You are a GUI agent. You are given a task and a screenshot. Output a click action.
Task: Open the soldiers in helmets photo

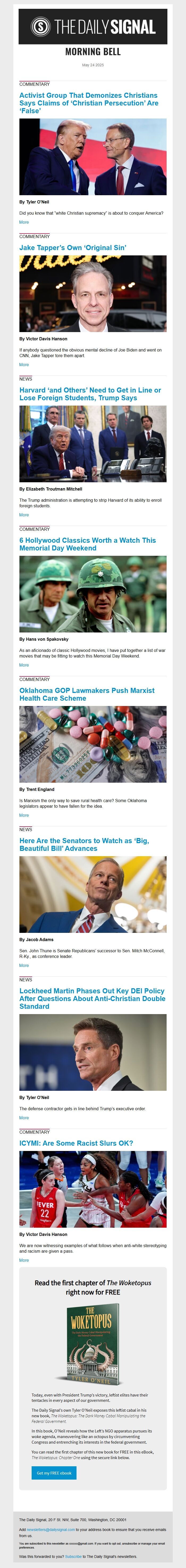click(x=92, y=594)
